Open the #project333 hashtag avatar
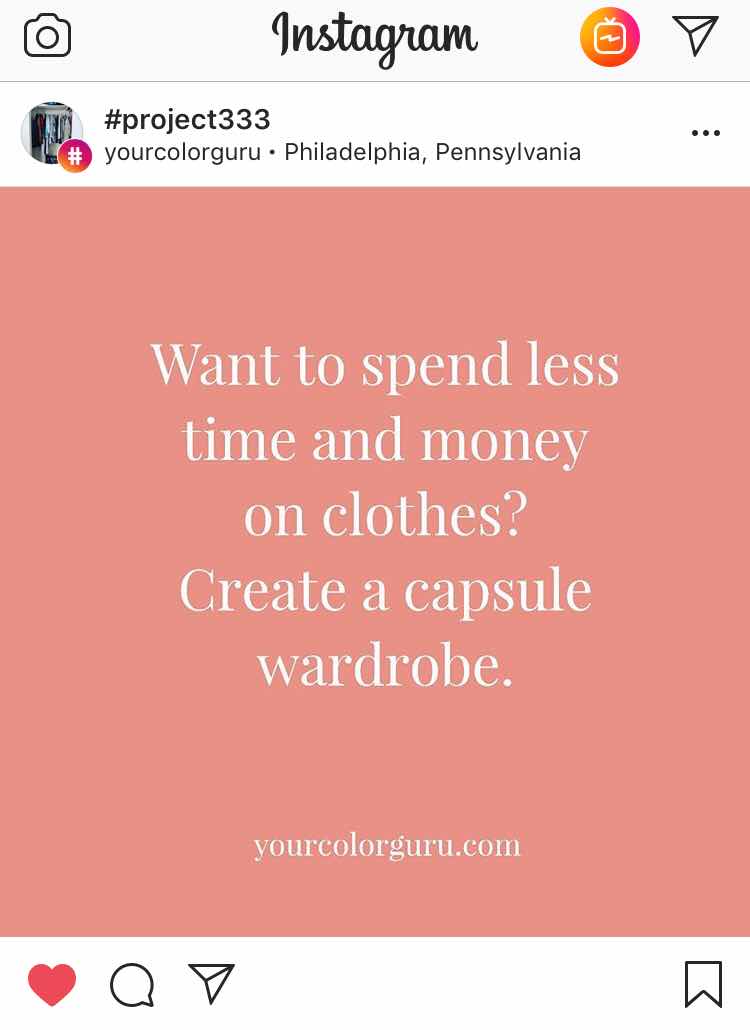750x1030 pixels. pos(52,133)
